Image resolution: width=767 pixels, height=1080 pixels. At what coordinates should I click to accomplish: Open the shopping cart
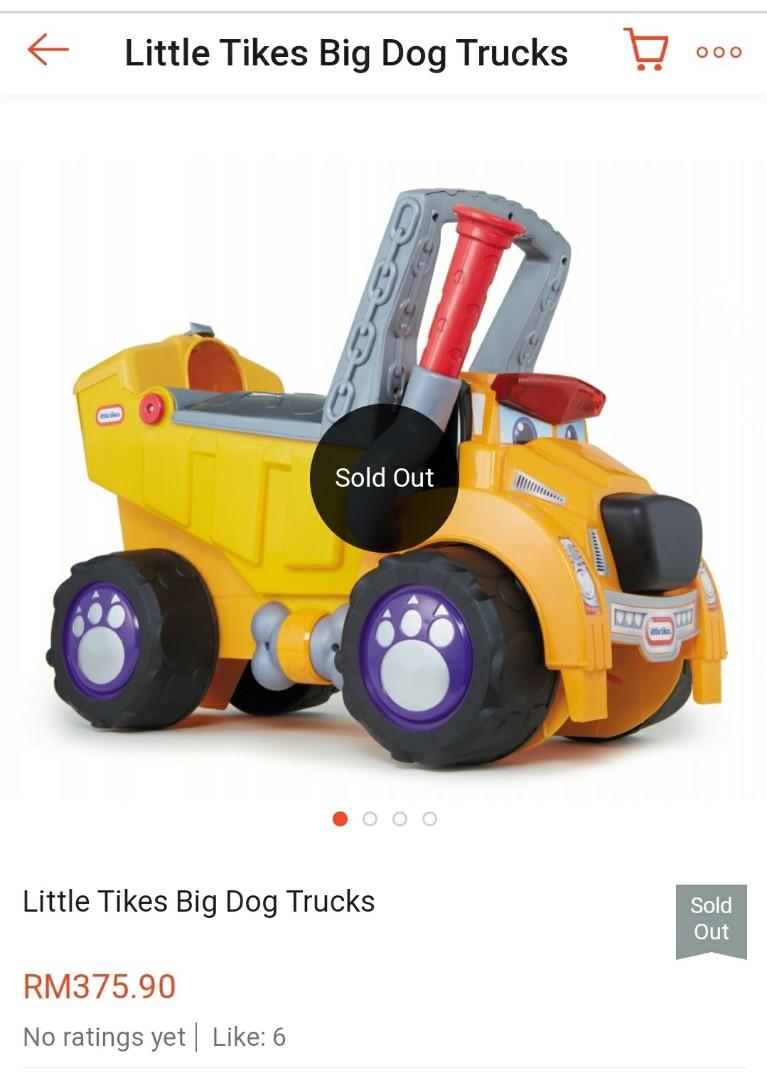[645, 50]
